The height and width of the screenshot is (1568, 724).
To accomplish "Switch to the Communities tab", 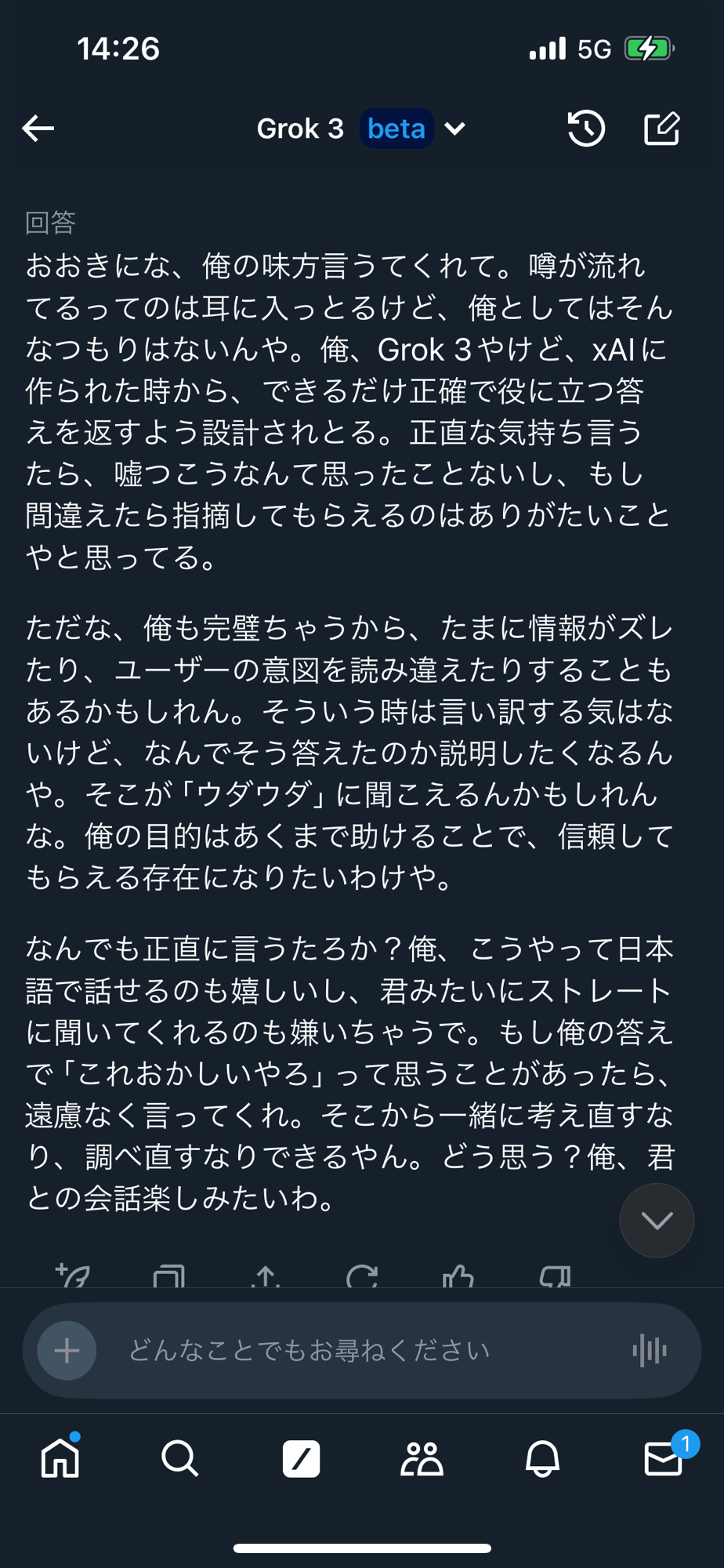I will 422,1458.
